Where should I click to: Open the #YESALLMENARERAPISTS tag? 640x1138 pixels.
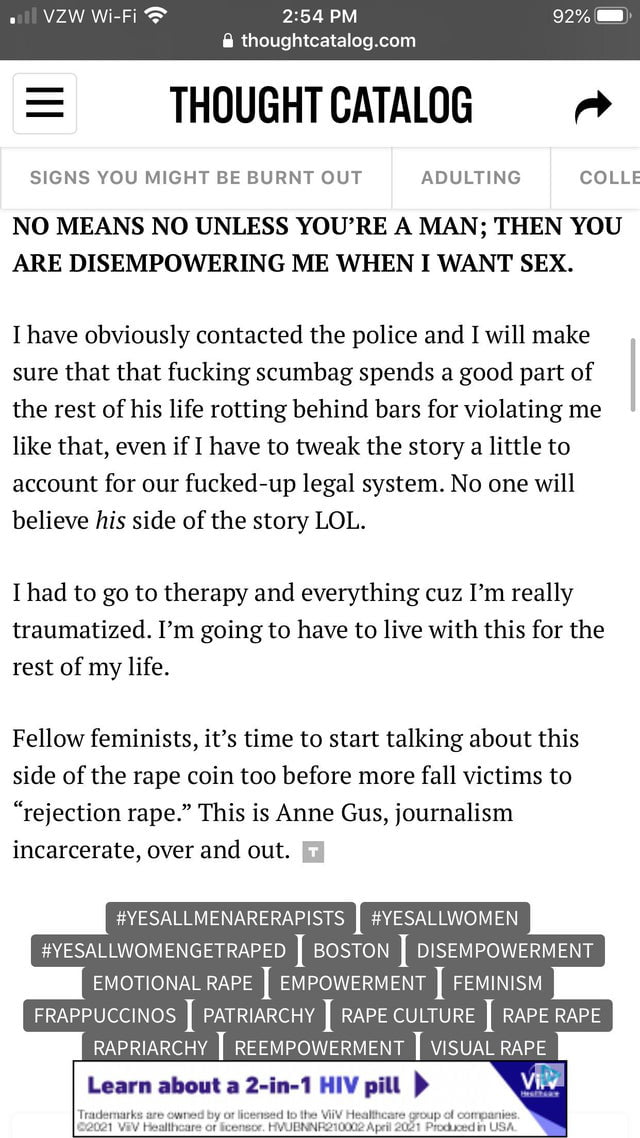coord(230,918)
